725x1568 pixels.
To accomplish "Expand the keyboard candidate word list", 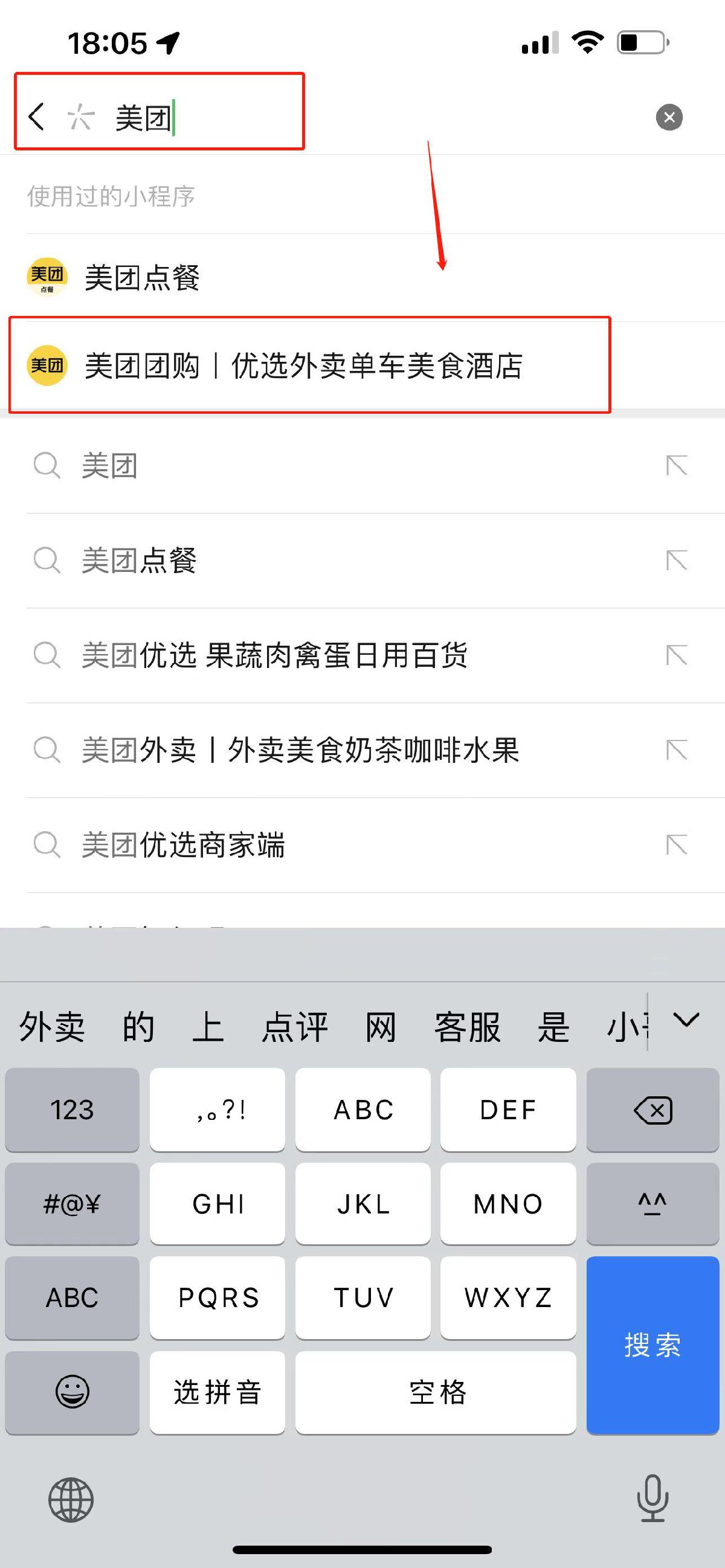I will pos(686,1020).
